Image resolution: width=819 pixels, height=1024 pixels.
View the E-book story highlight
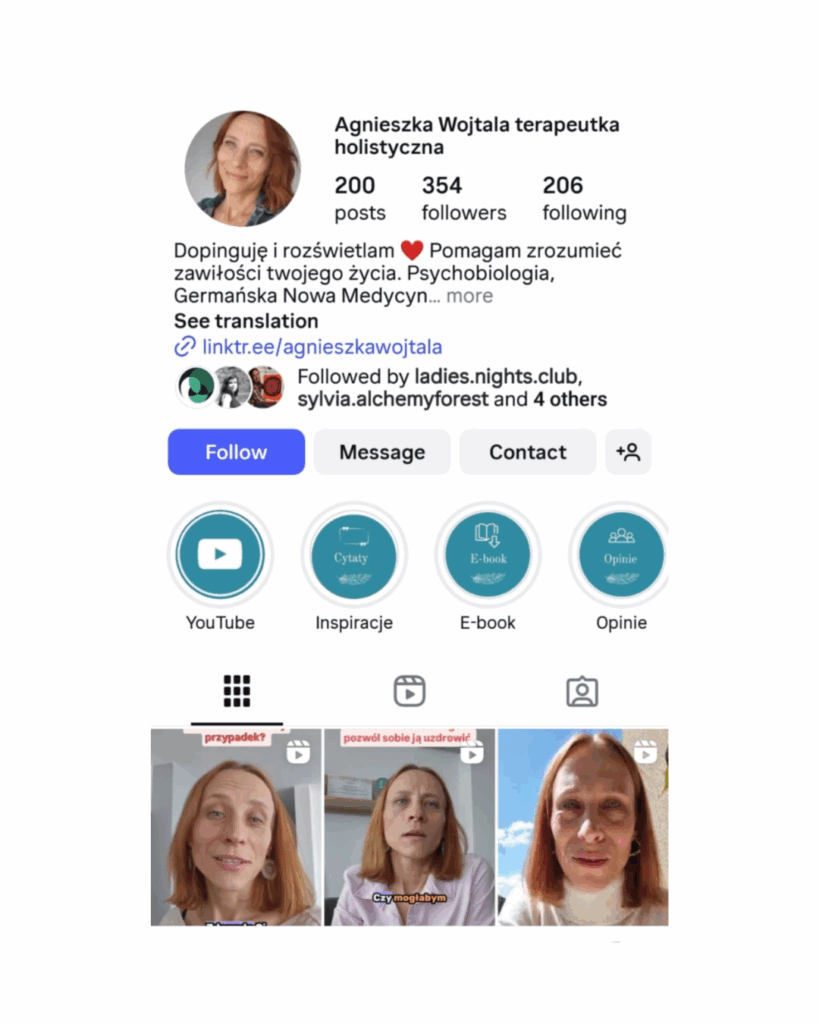[x=487, y=555]
